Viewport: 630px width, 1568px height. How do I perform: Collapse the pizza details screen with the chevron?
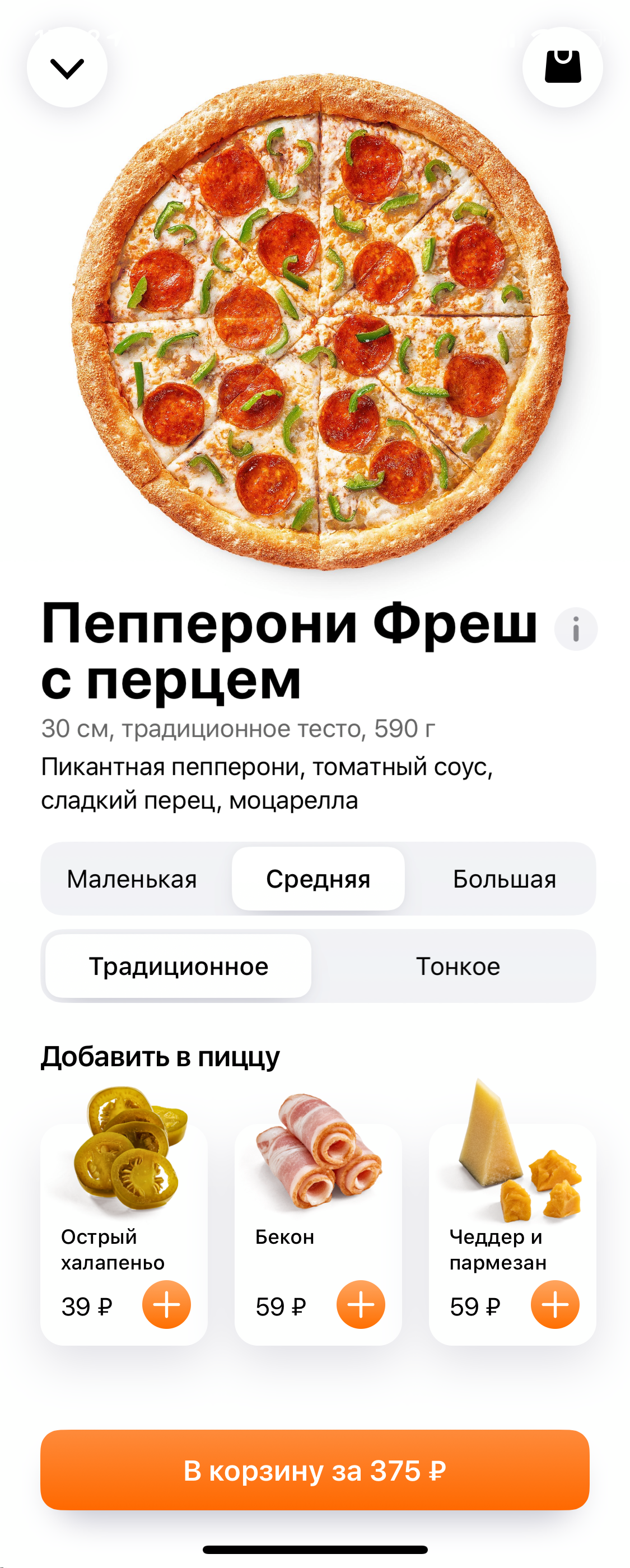click(x=68, y=67)
